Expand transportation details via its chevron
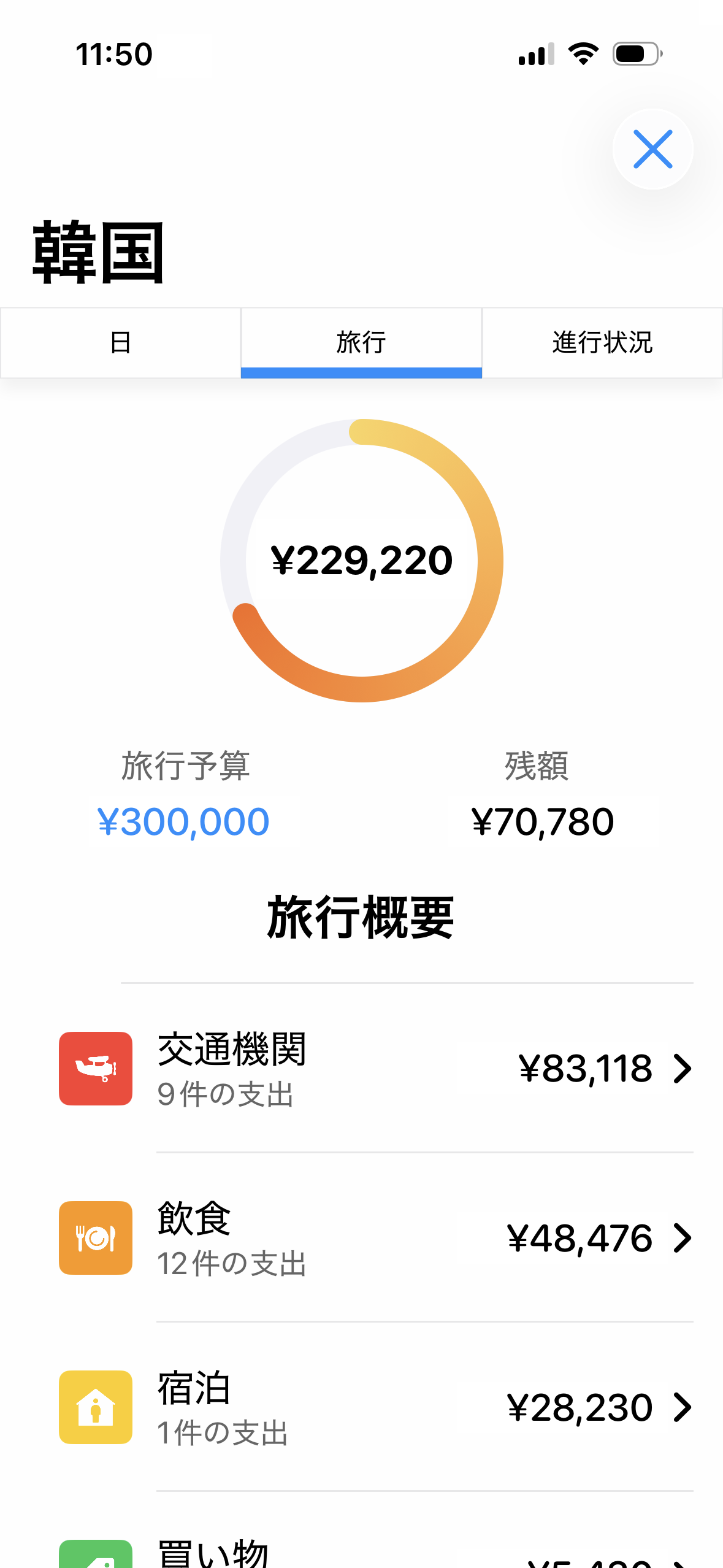723x1568 pixels. [x=683, y=1067]
